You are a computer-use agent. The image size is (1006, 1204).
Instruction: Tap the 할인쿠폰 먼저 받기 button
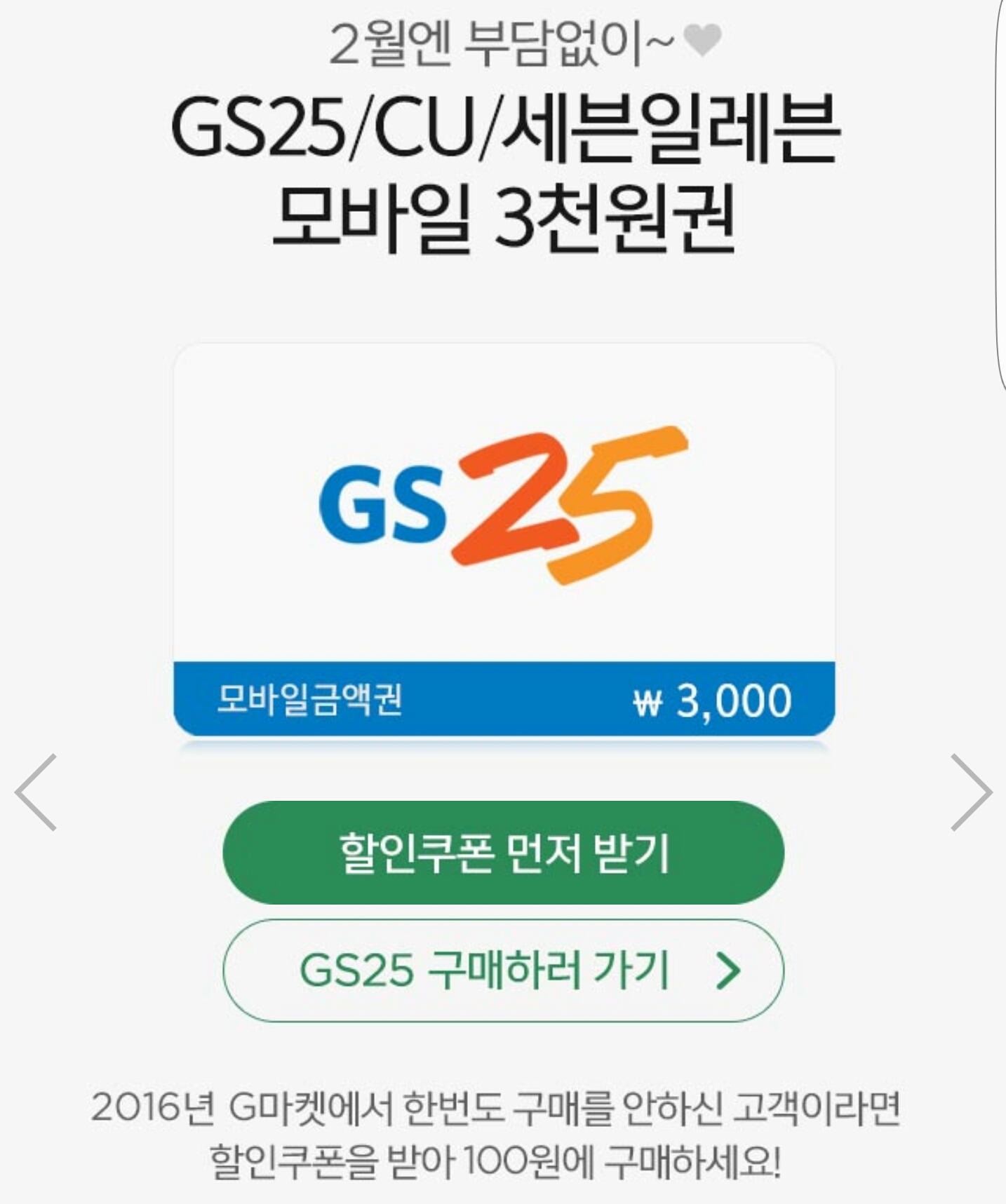coord(503,852)
